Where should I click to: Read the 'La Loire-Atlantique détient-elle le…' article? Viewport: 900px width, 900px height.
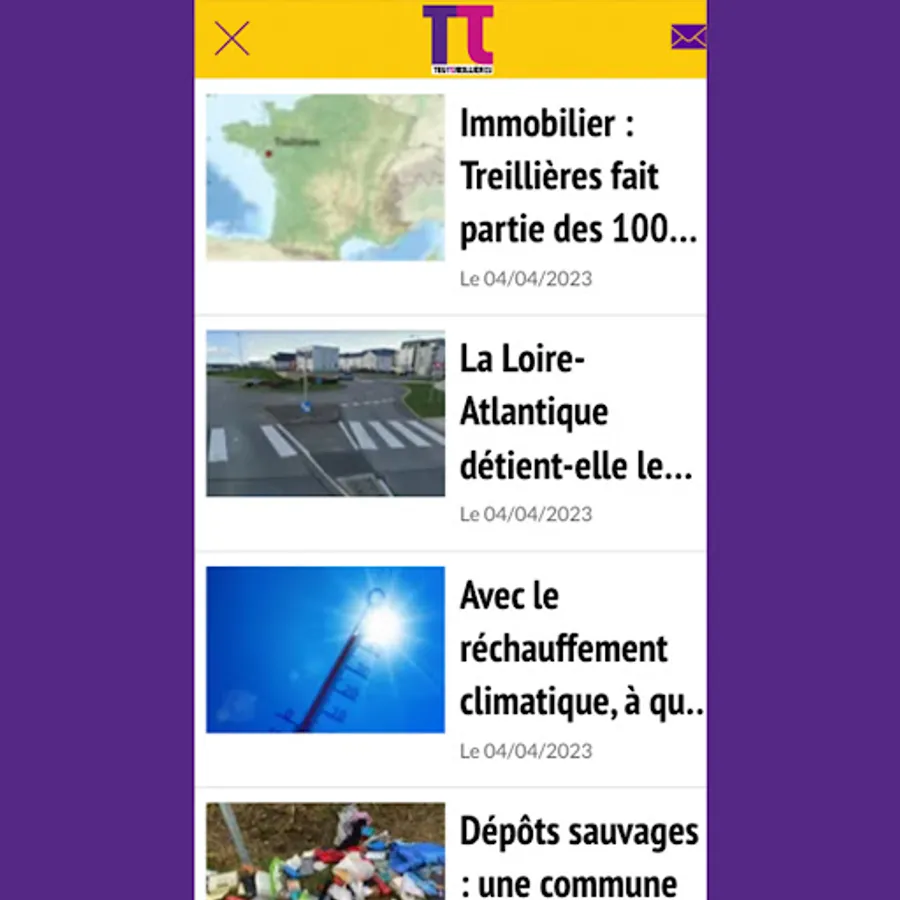[x=576, y=414]
